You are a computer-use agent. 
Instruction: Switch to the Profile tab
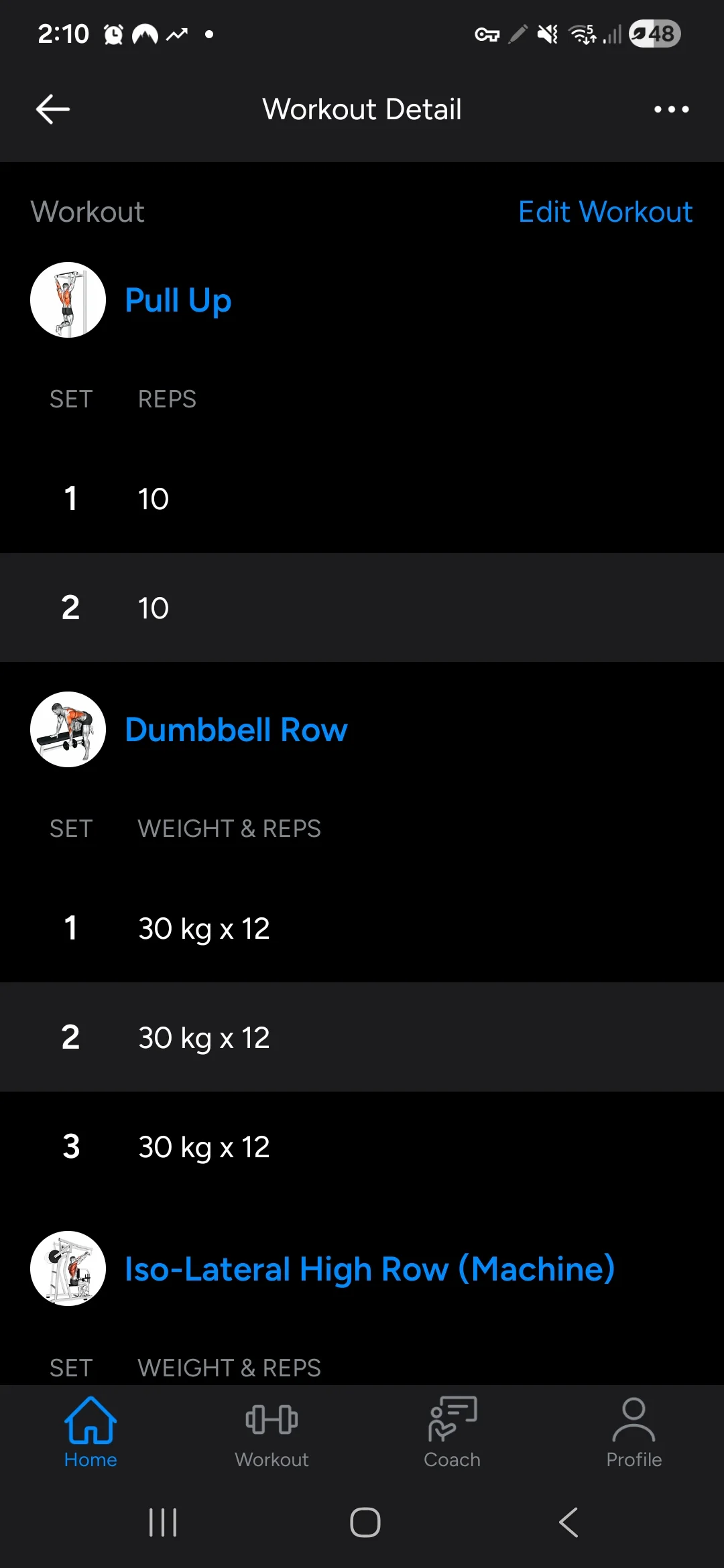point(633,1432)
